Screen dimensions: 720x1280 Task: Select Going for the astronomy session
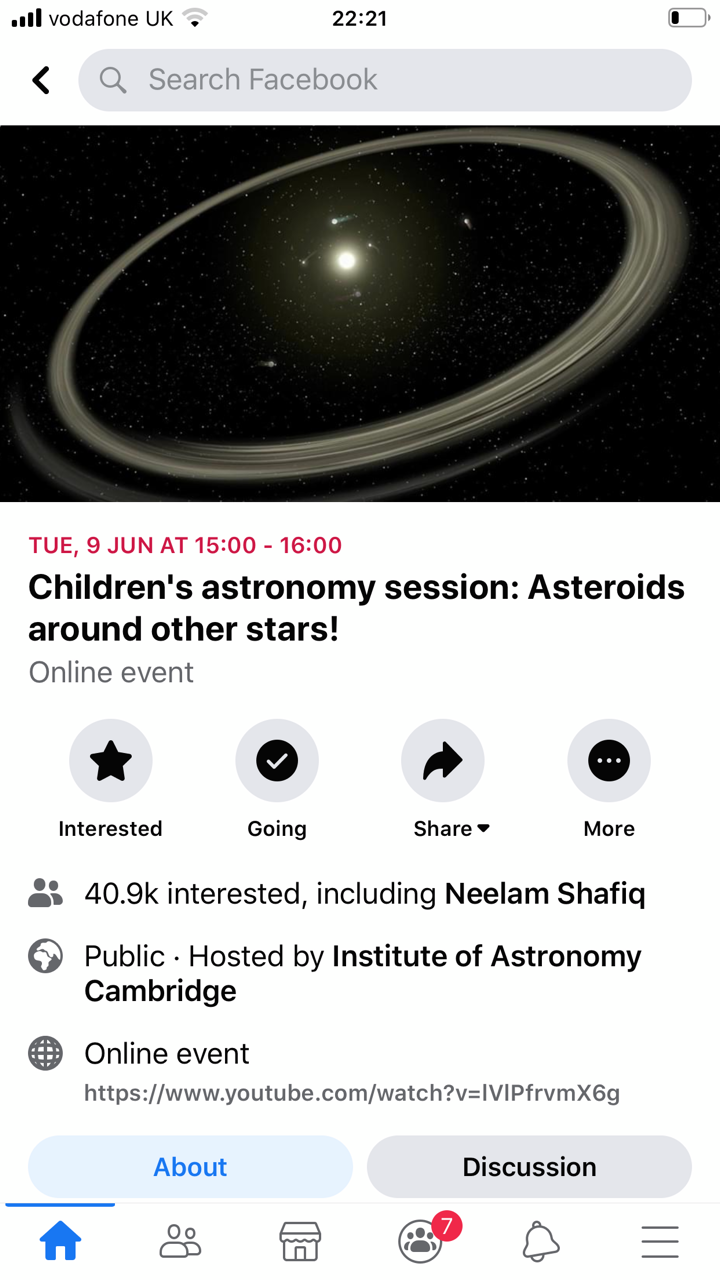[277, 762]
